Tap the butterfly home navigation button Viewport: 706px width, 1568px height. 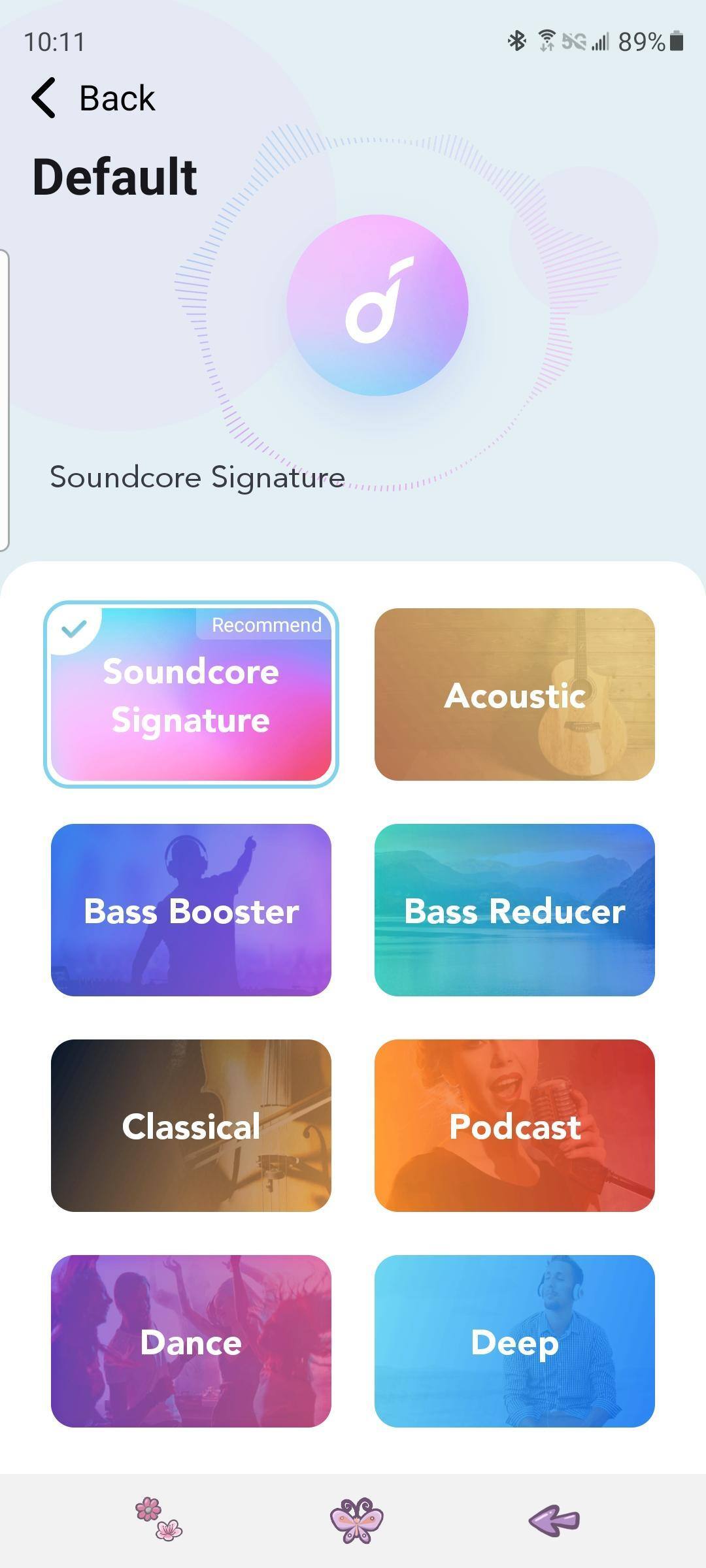(356, 1520)
